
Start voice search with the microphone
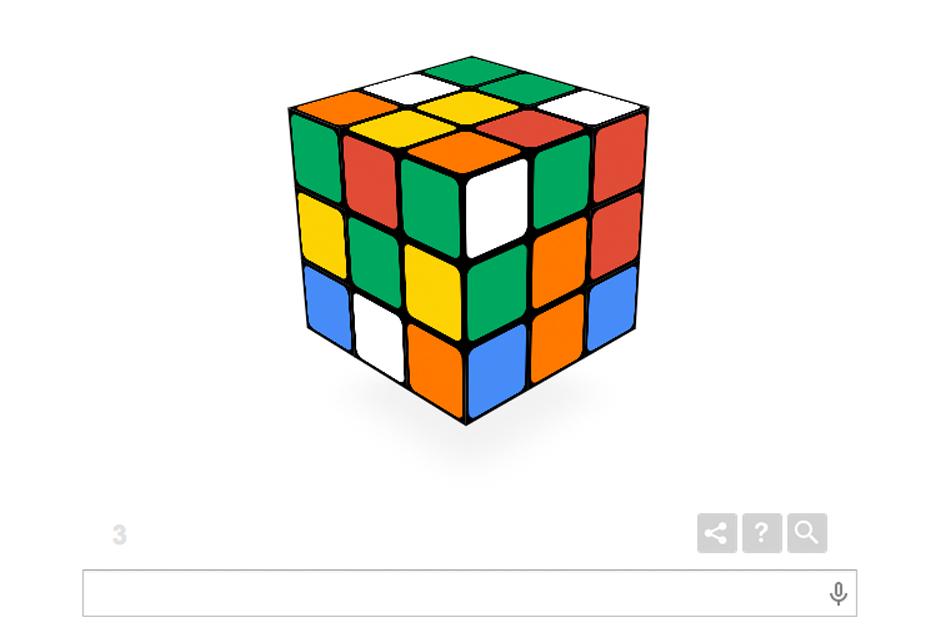click(x=838, y=593)
